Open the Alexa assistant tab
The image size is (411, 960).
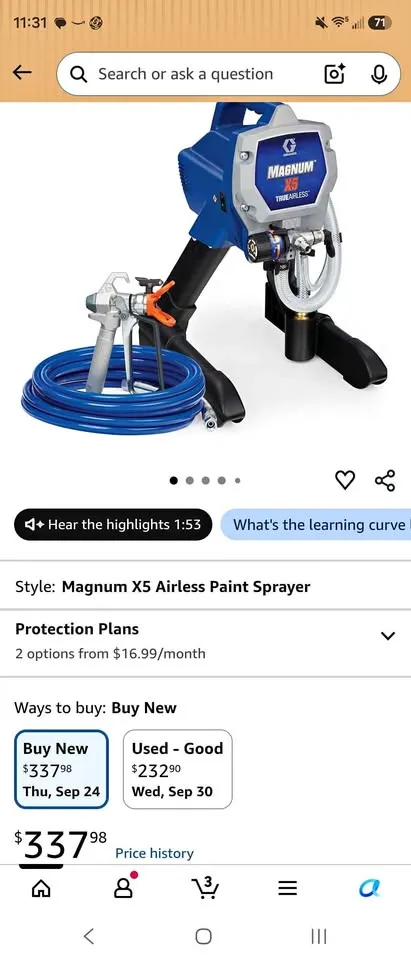click(370, 888)
